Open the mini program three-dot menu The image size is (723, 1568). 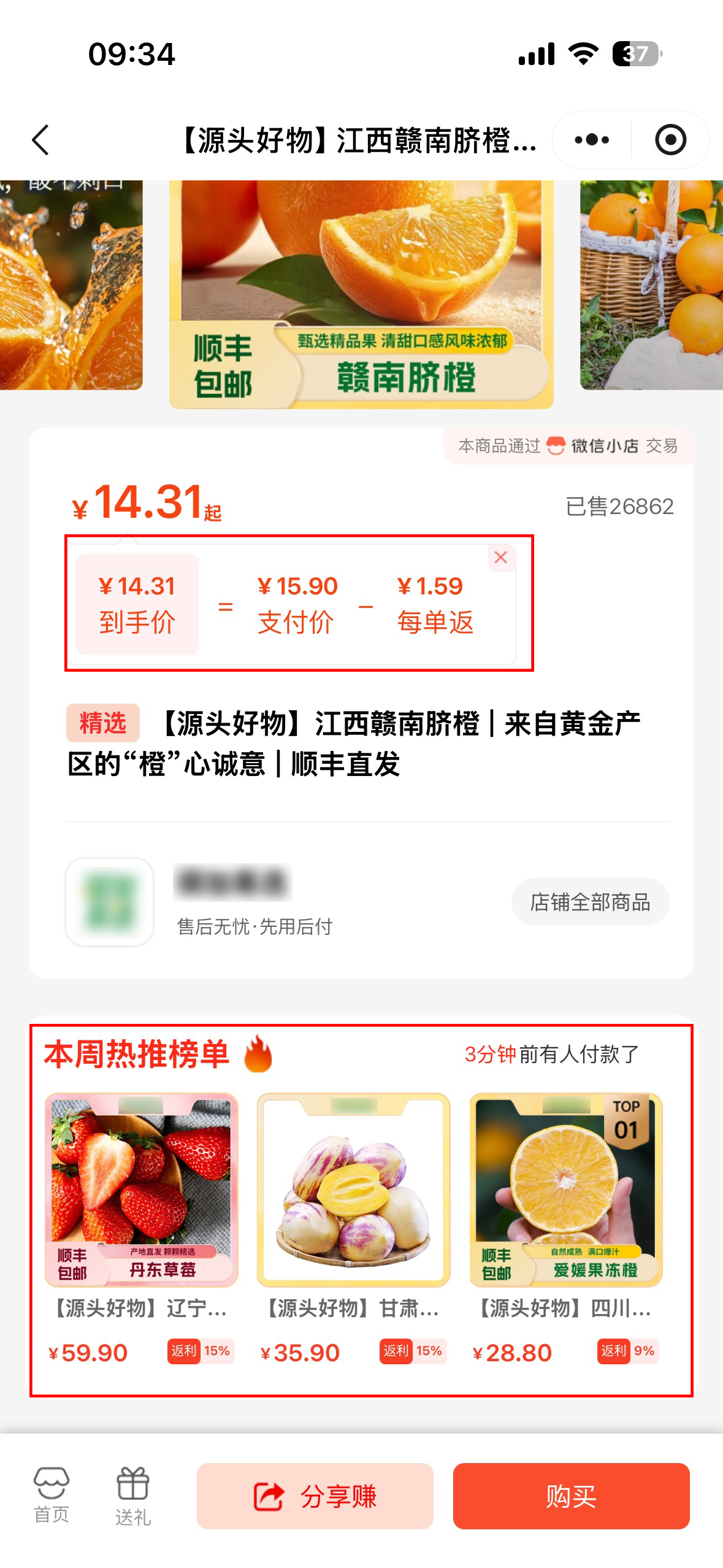[x=592, y=140]
